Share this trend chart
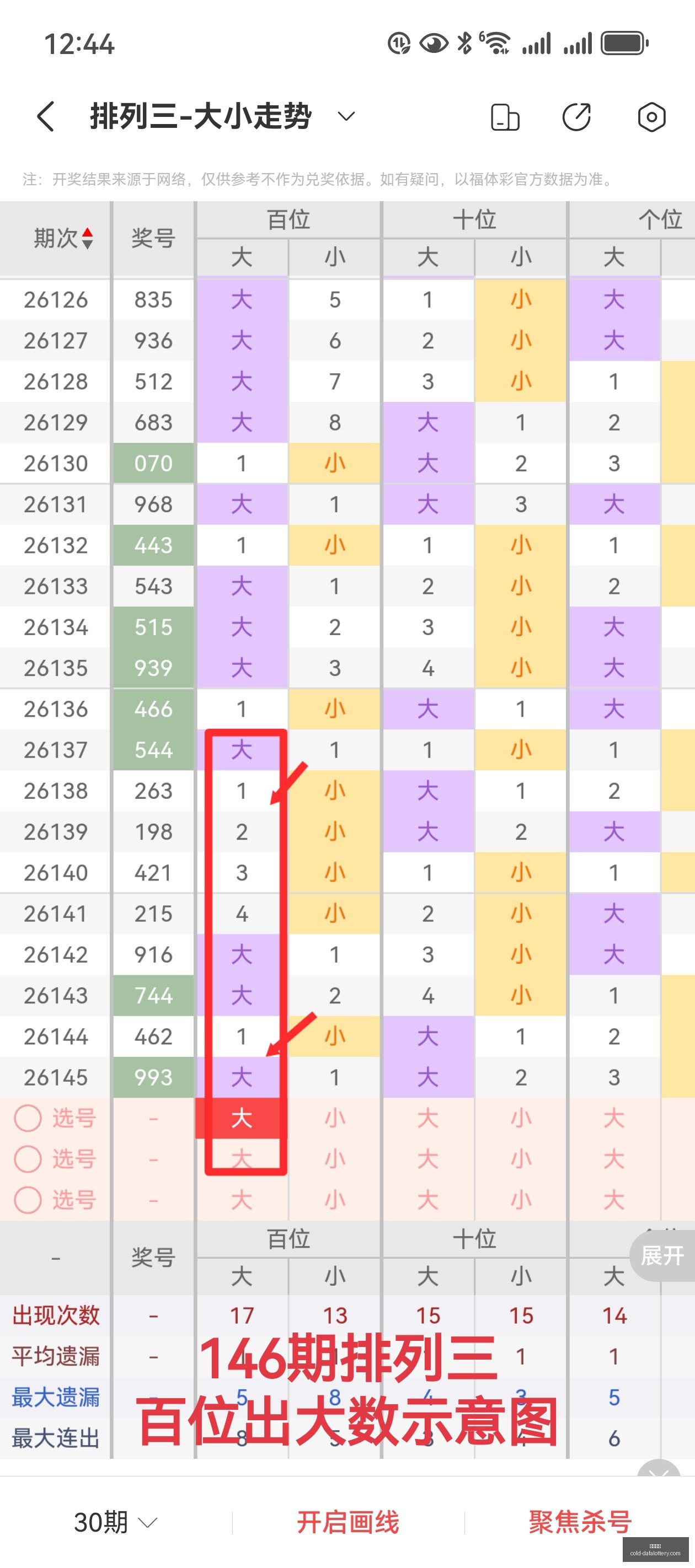The height and width of the screenshot is (1568, 695). (x=576, y=117)
